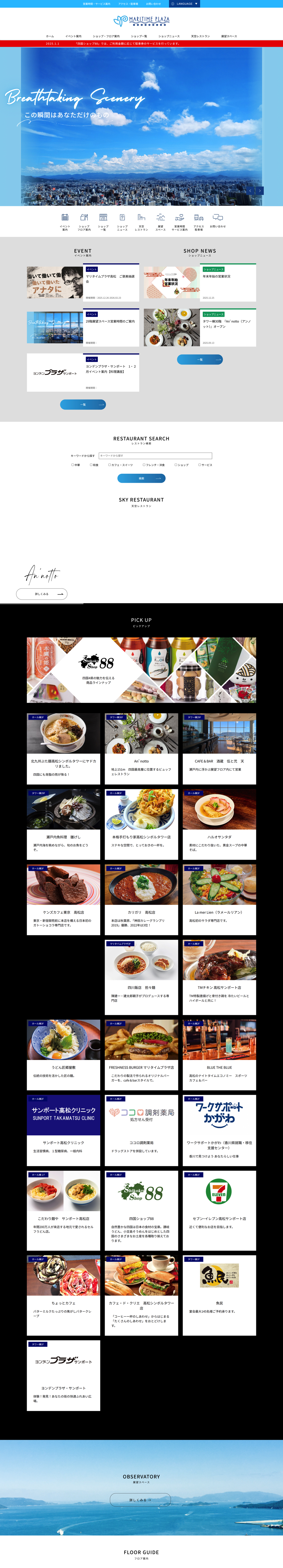The height and width of the screenshot is (1568, 283).
Task: Open the セブン-イレブン高松サンポート店 card
Action: pyautogui.click(x=219, y=1209)
